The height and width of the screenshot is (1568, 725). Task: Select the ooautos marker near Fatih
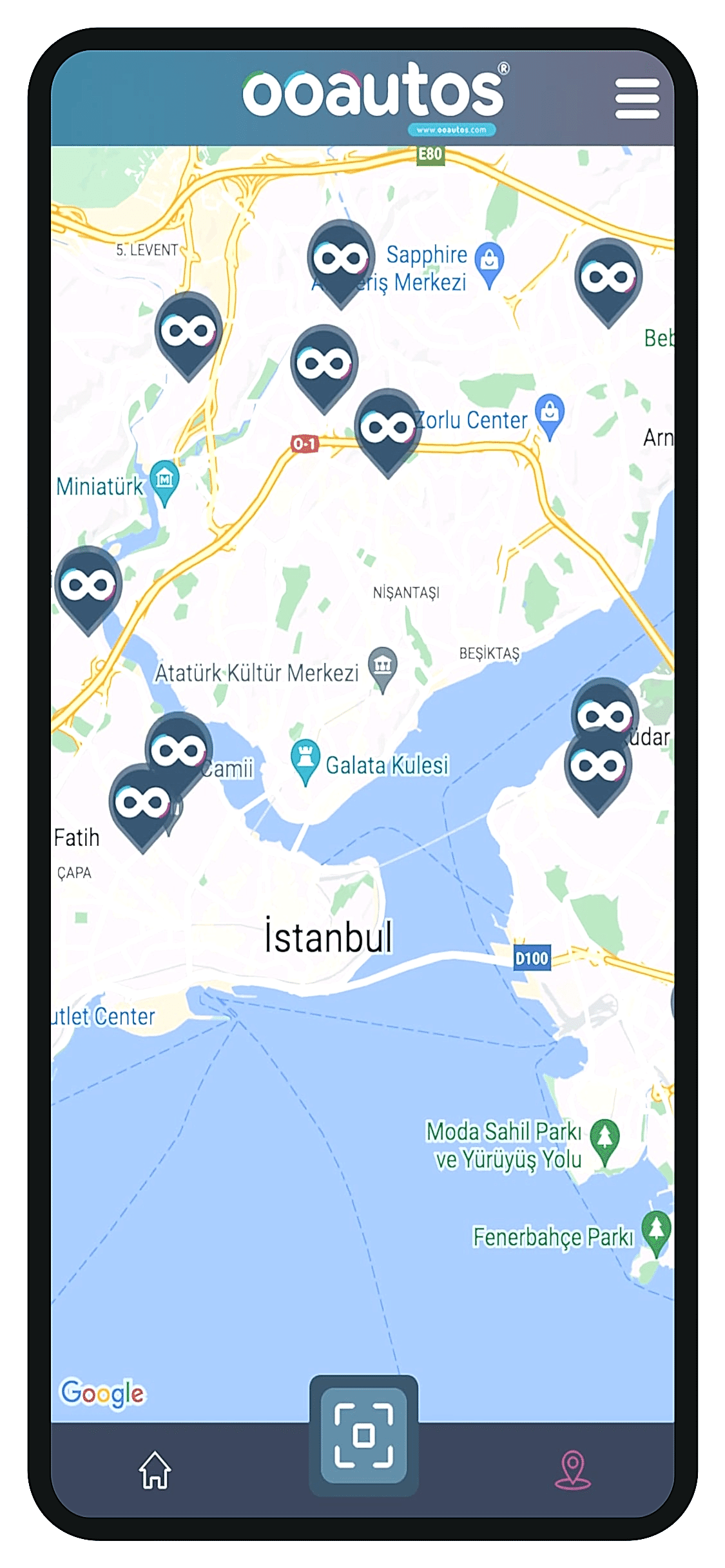142,802
